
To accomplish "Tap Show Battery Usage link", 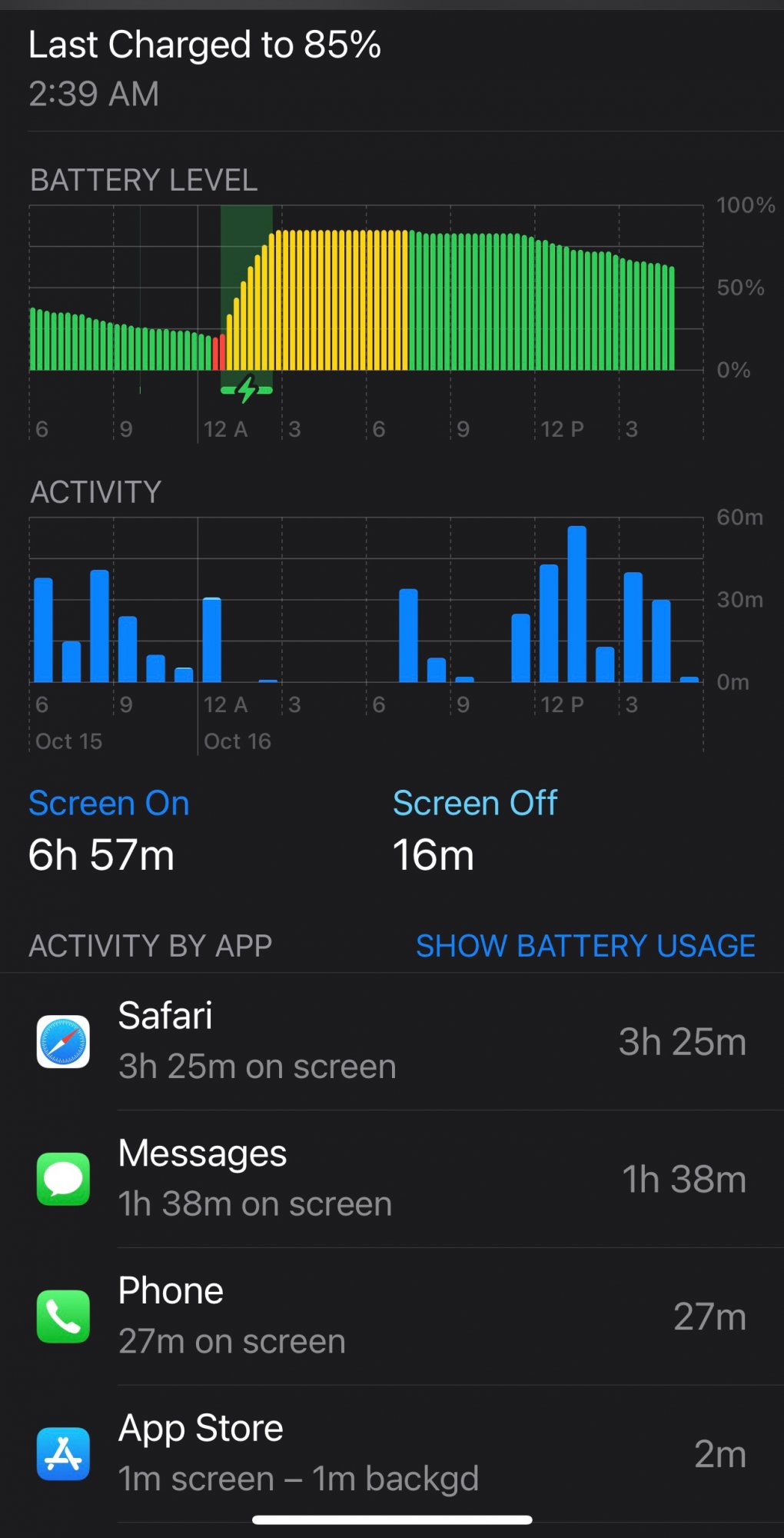I will point(585,946).
